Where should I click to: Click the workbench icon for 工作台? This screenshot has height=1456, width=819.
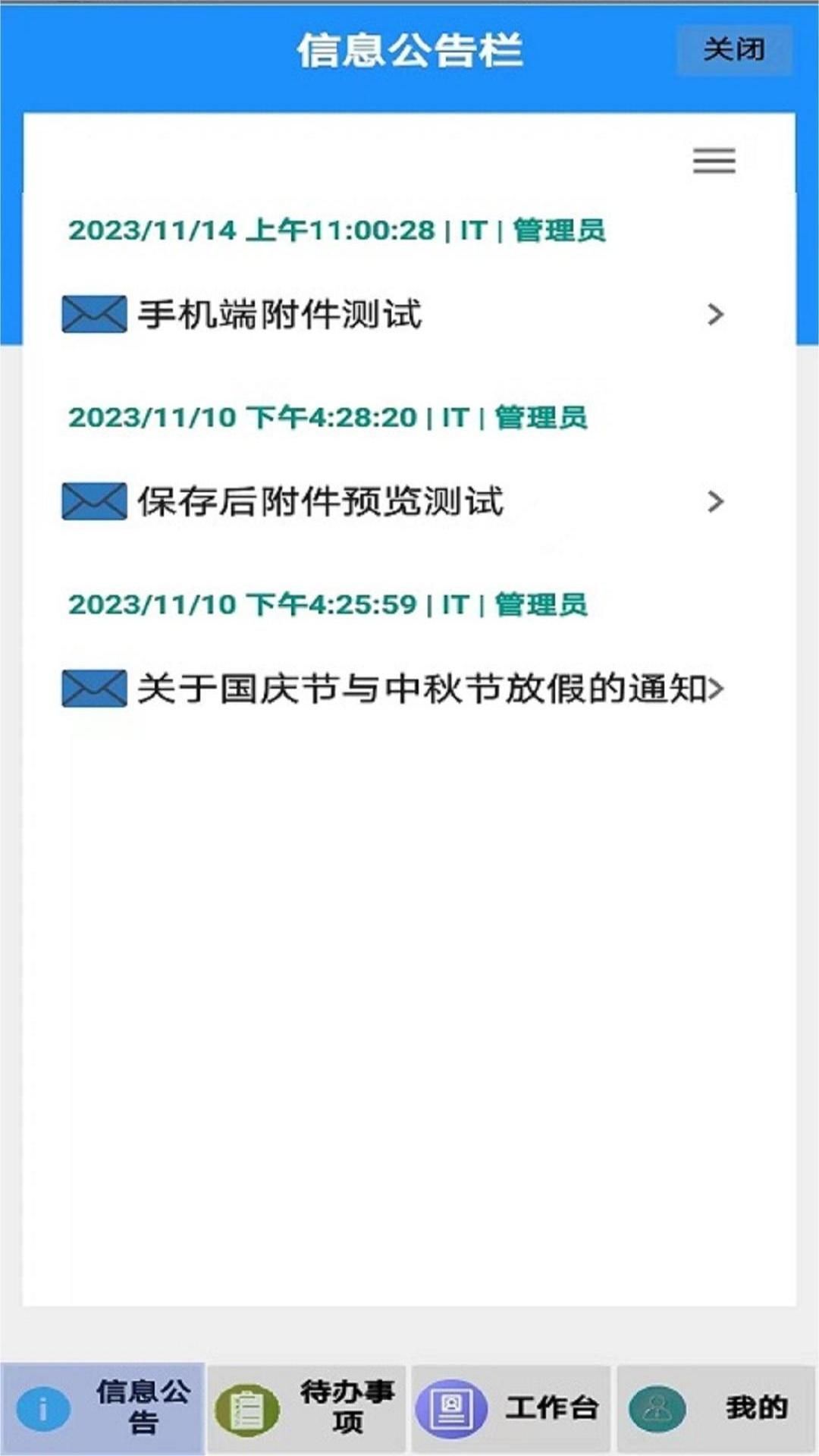(453, 1407)
